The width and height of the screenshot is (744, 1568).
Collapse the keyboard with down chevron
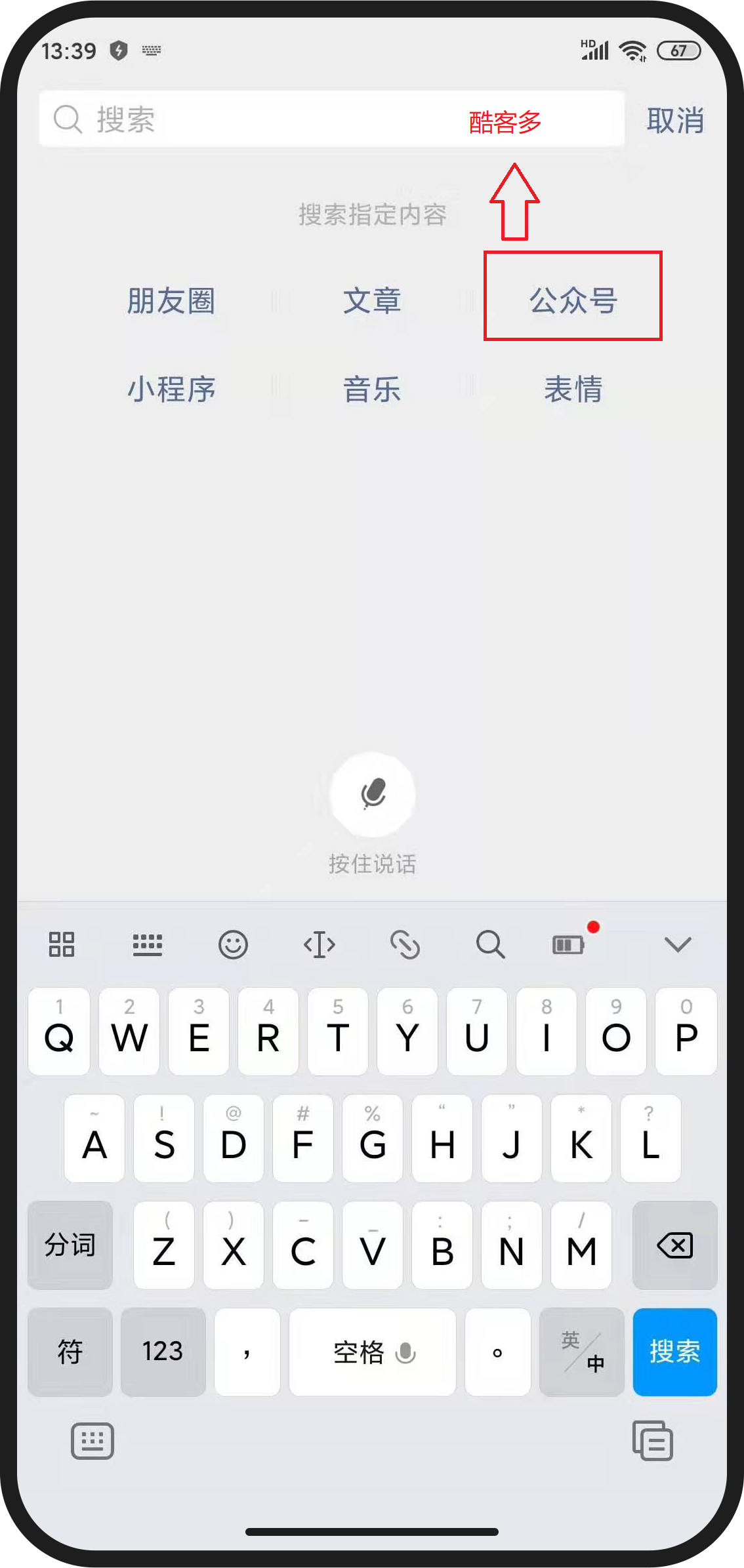click(677, 945)
